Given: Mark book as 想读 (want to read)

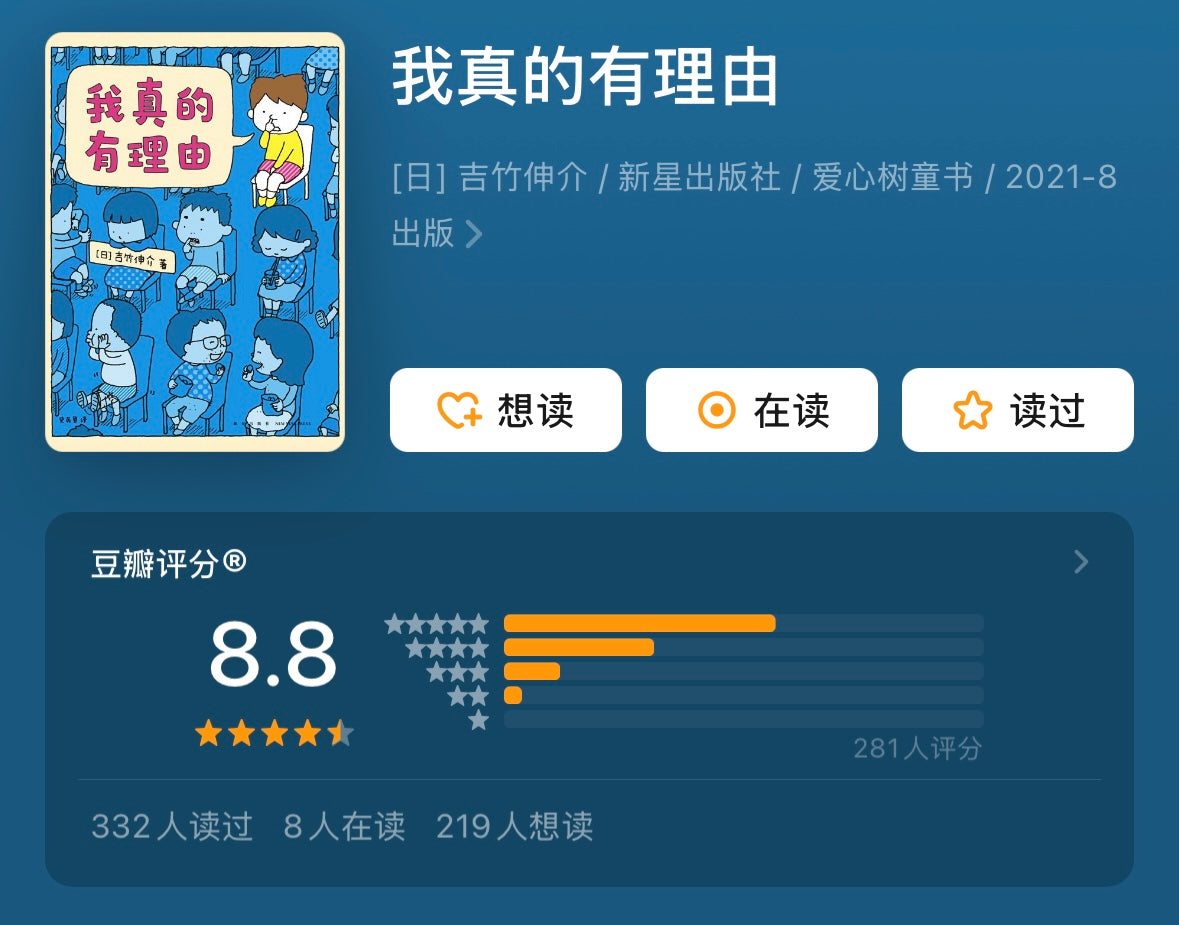Looking at the screenshot, I should click(x=505, y=410).
